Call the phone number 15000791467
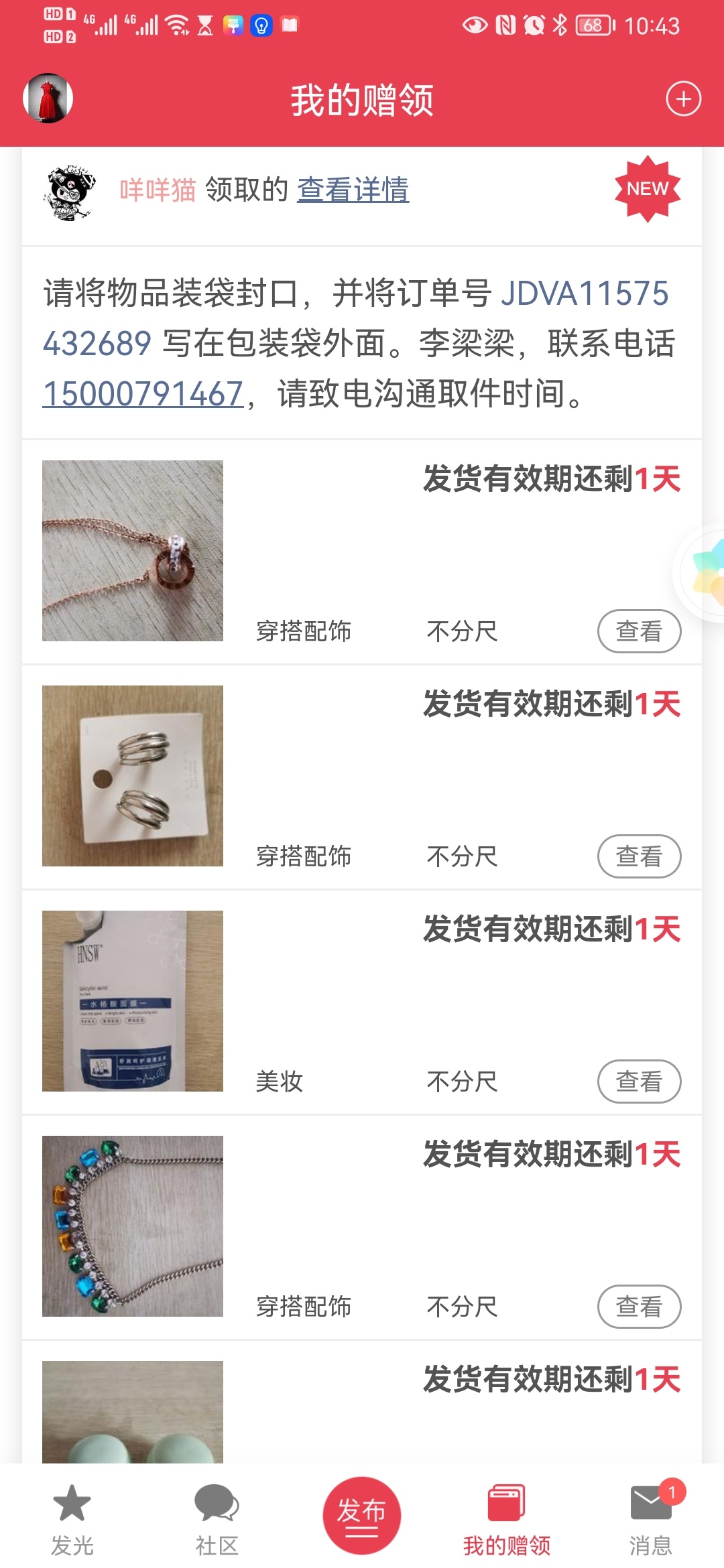Screen dimensions: 724x1568 143,393
